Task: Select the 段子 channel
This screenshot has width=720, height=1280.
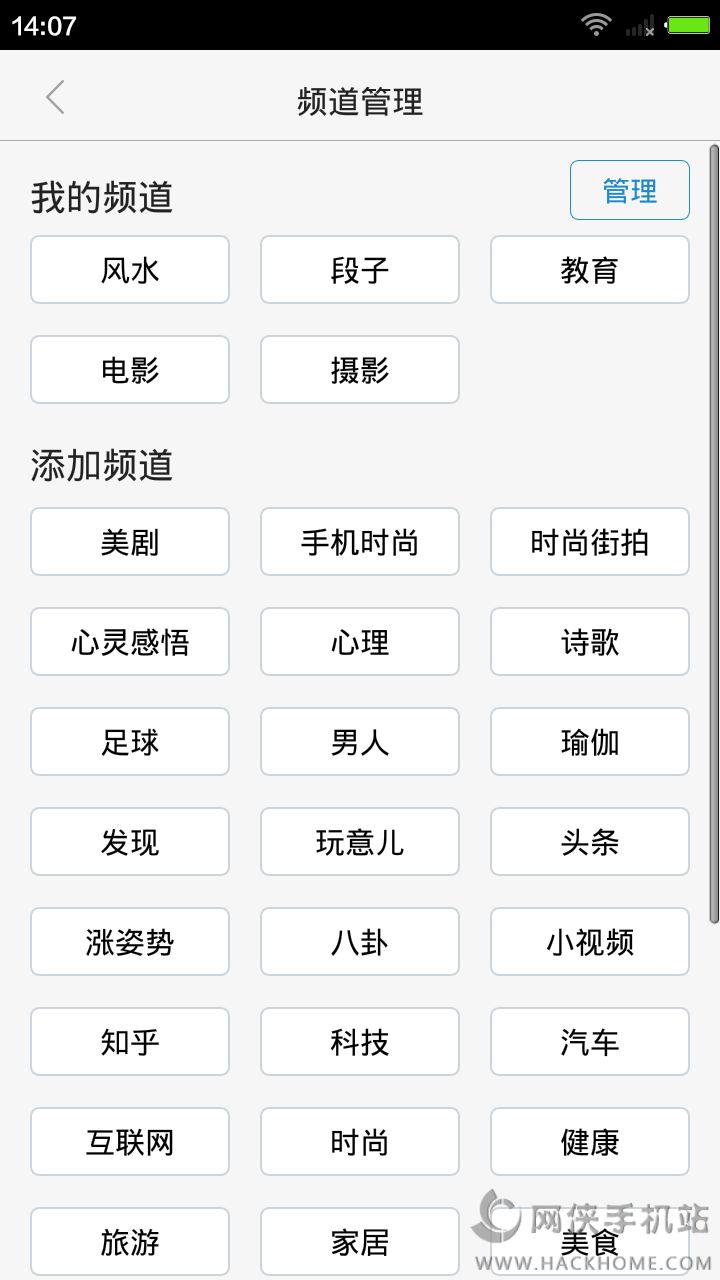Action: tap(360, 270)
